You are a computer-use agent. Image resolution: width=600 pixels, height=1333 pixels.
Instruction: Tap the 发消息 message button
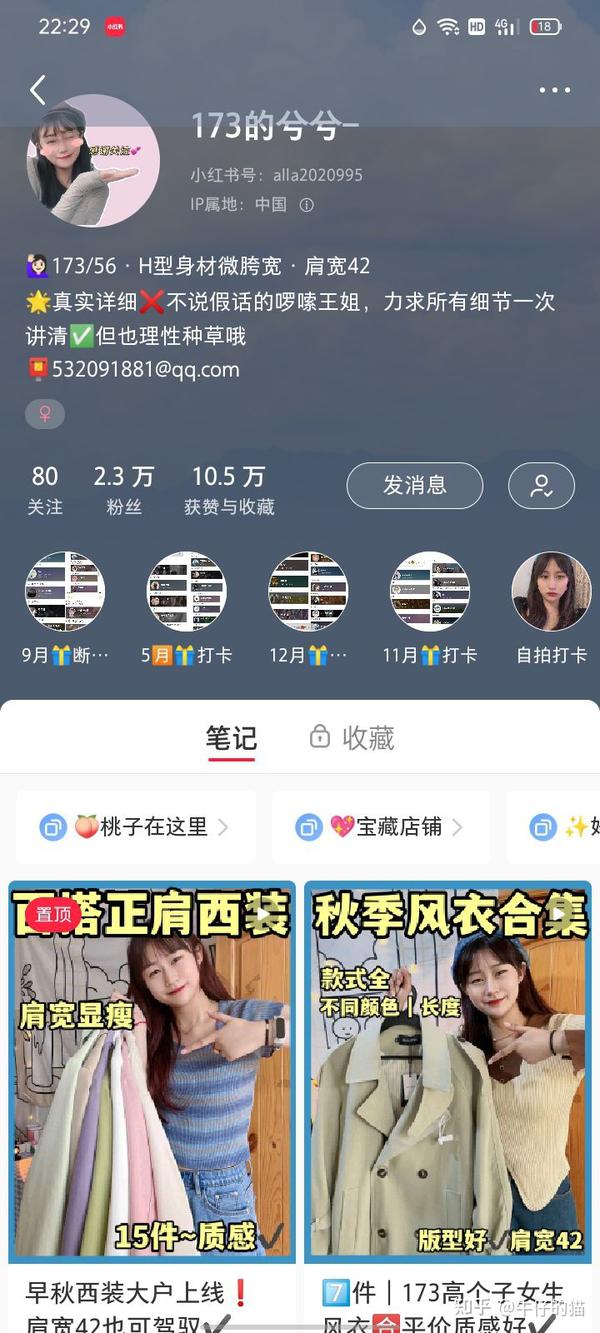pyautogui.click(x=415, y=486)
